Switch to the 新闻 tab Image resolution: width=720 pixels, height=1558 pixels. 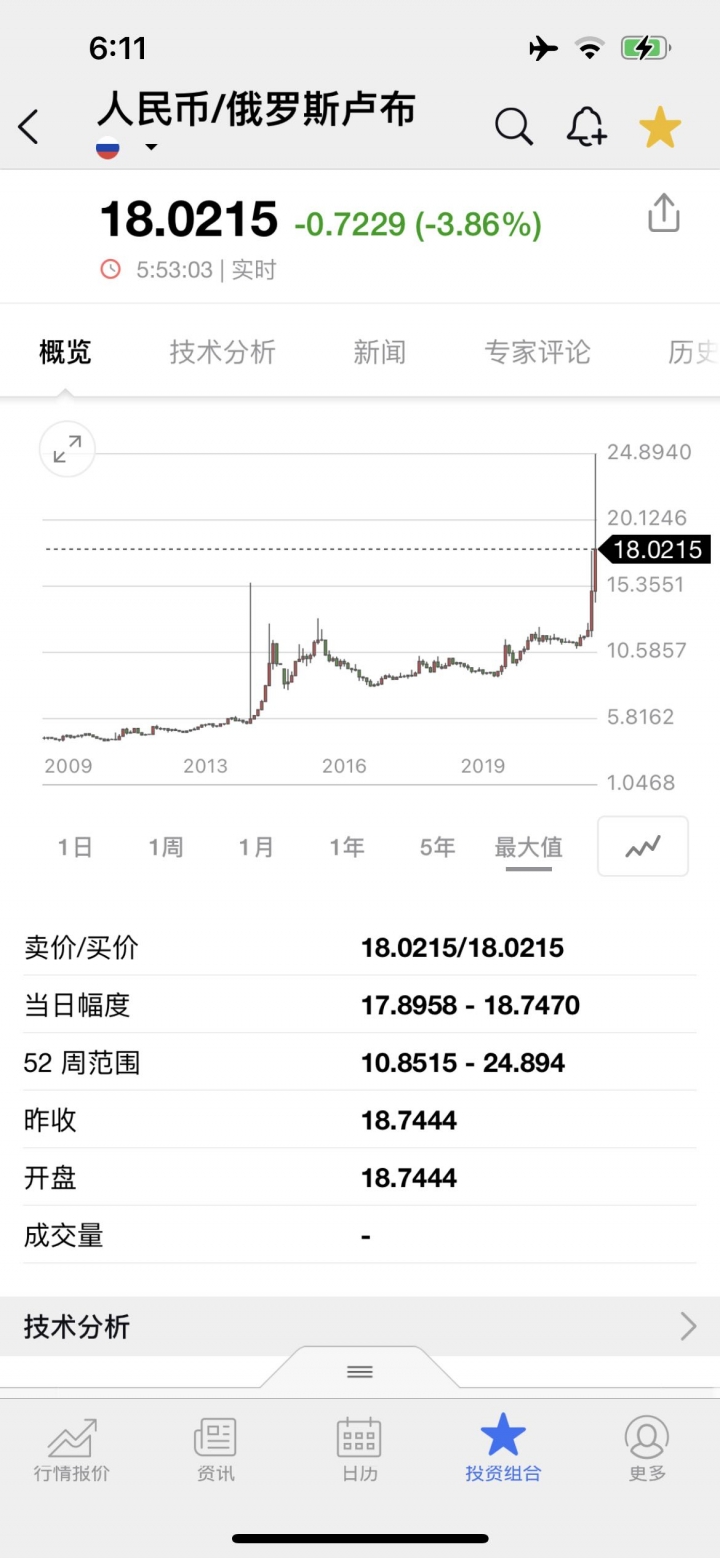[379, 352]
